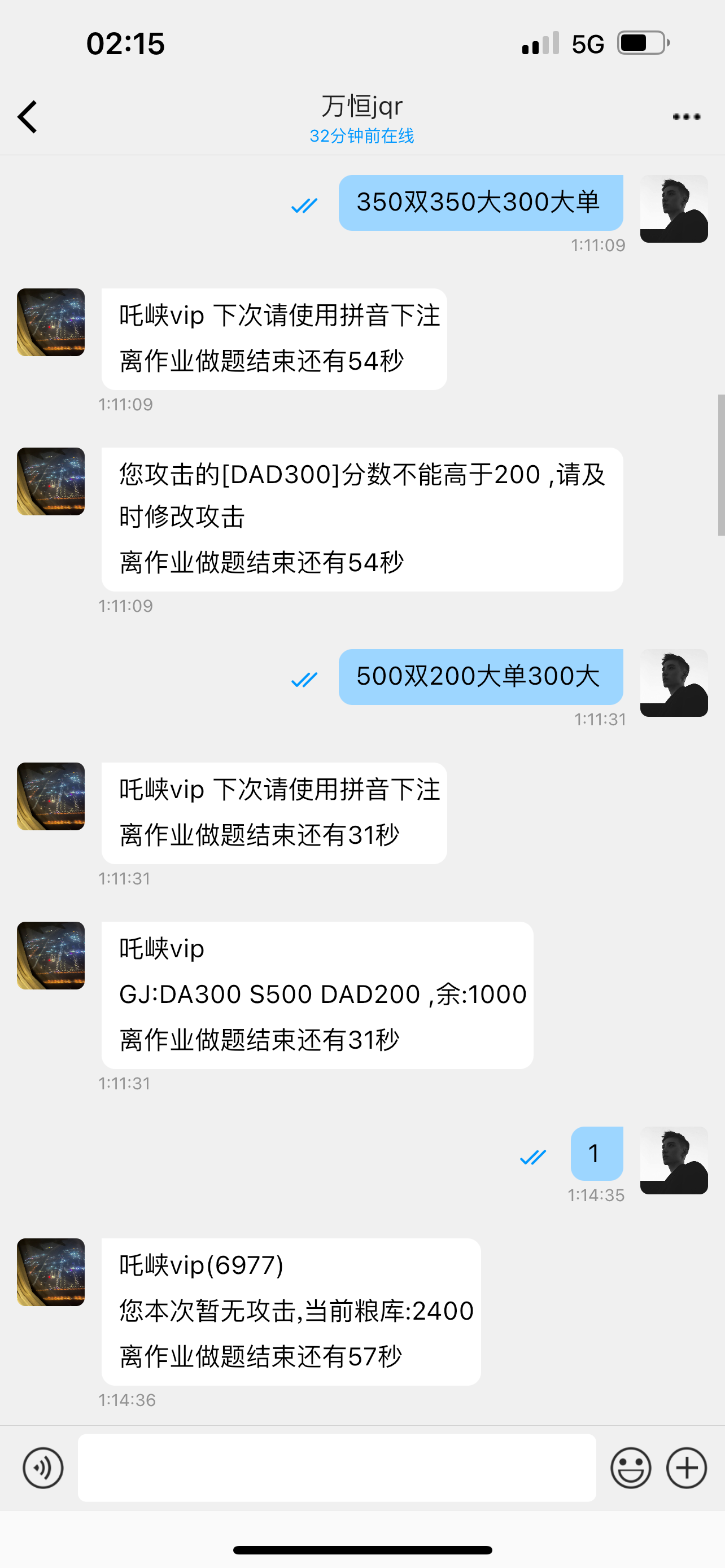The height and width of the screenshot is (1568, 725).
Task: Open 万恒jqr contact profile from title
Action: click(x=361, y=107)
